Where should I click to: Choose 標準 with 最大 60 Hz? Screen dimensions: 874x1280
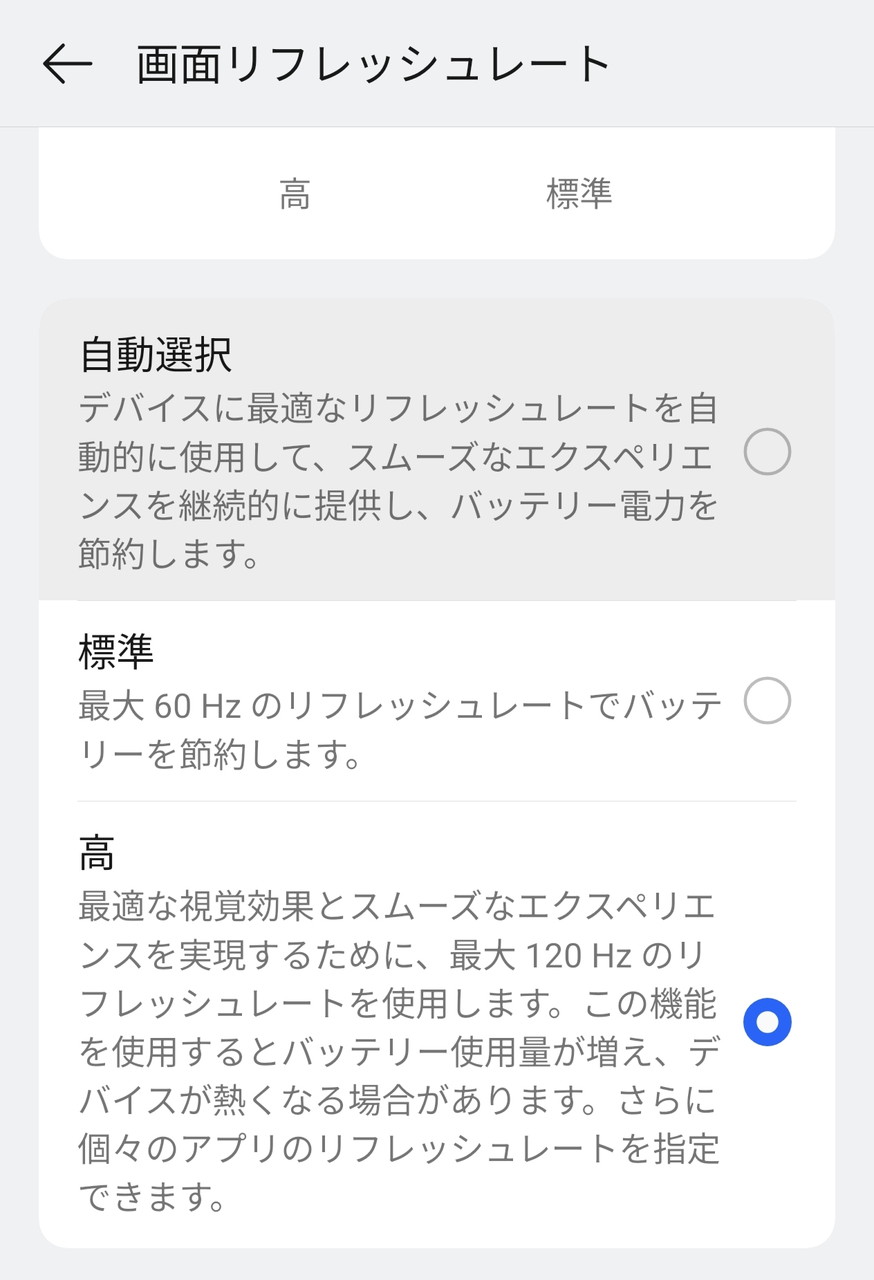point(767,701)
